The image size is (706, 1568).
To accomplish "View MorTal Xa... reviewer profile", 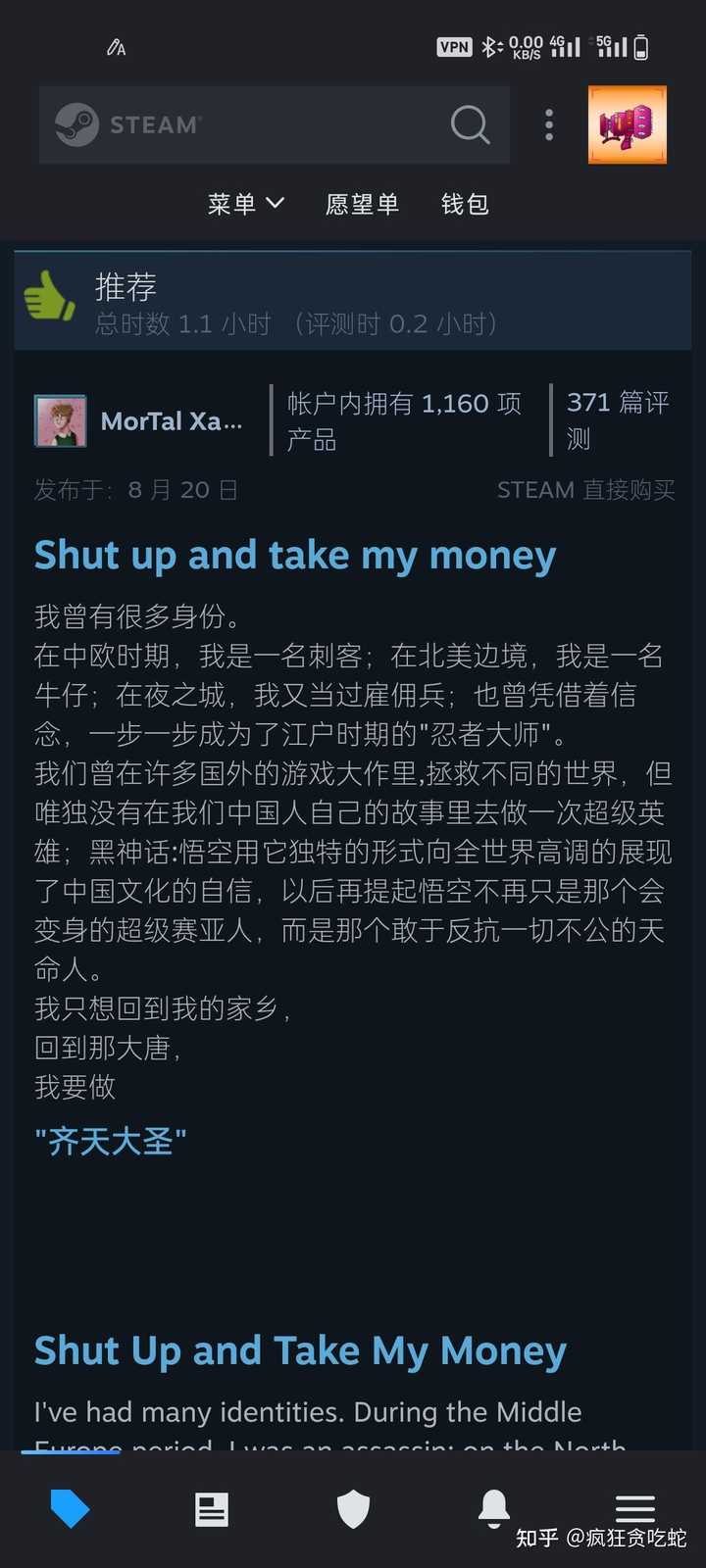I will (x=171, y=421).
